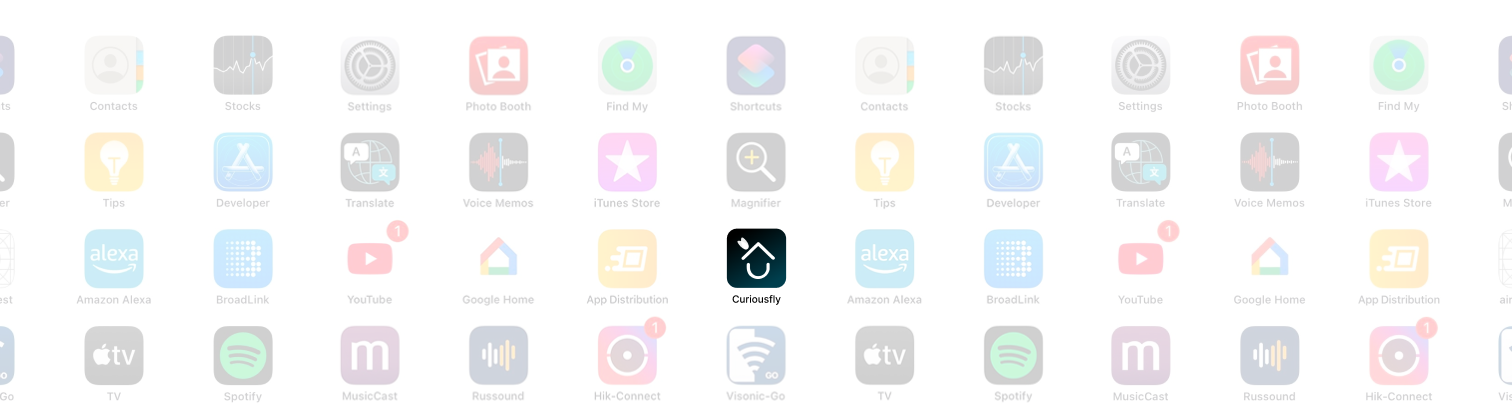
Task: Launch the Visonic-Go app
Action: (x=756, y=355)
